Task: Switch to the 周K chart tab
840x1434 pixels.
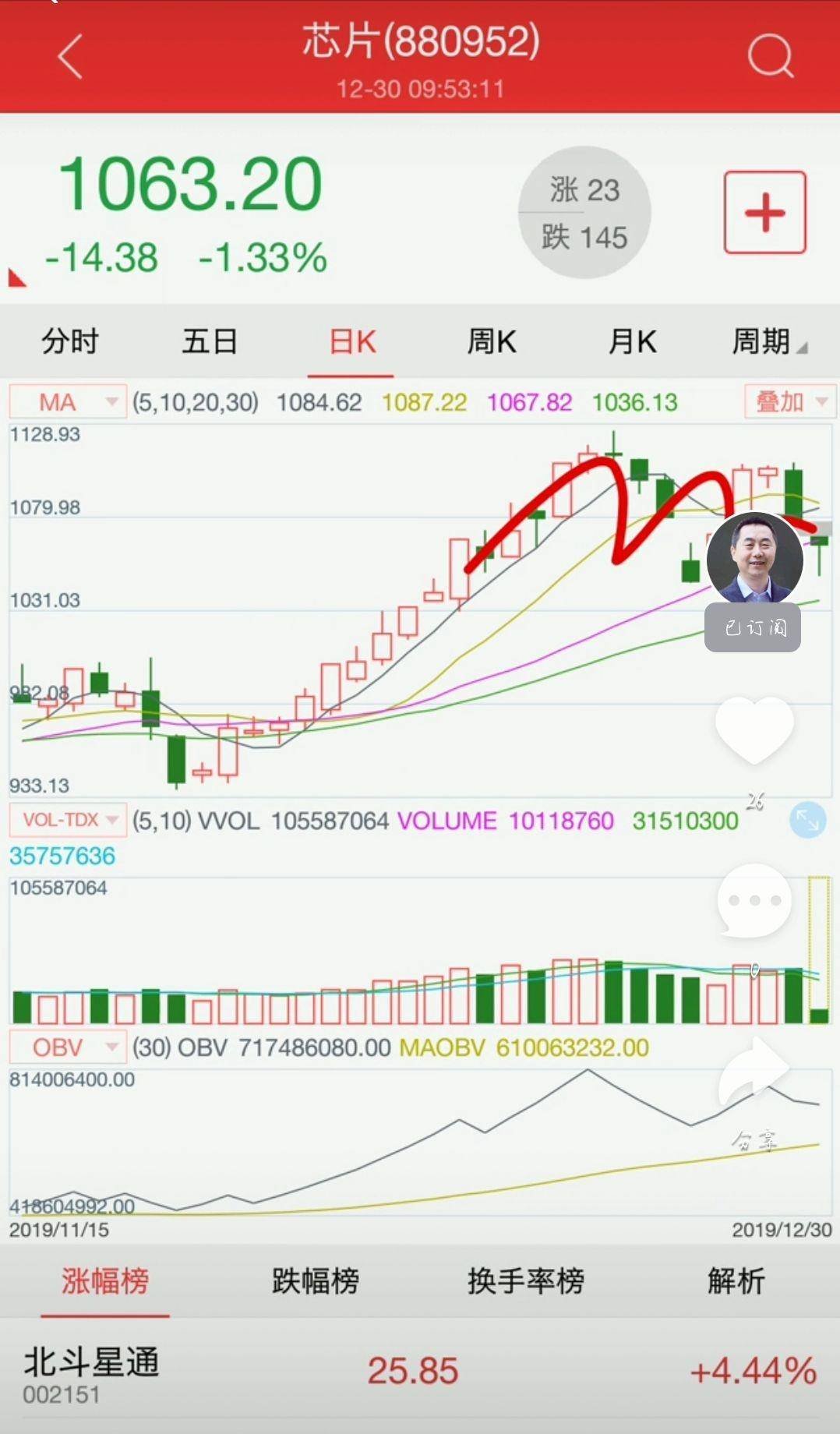Action: 492,342
